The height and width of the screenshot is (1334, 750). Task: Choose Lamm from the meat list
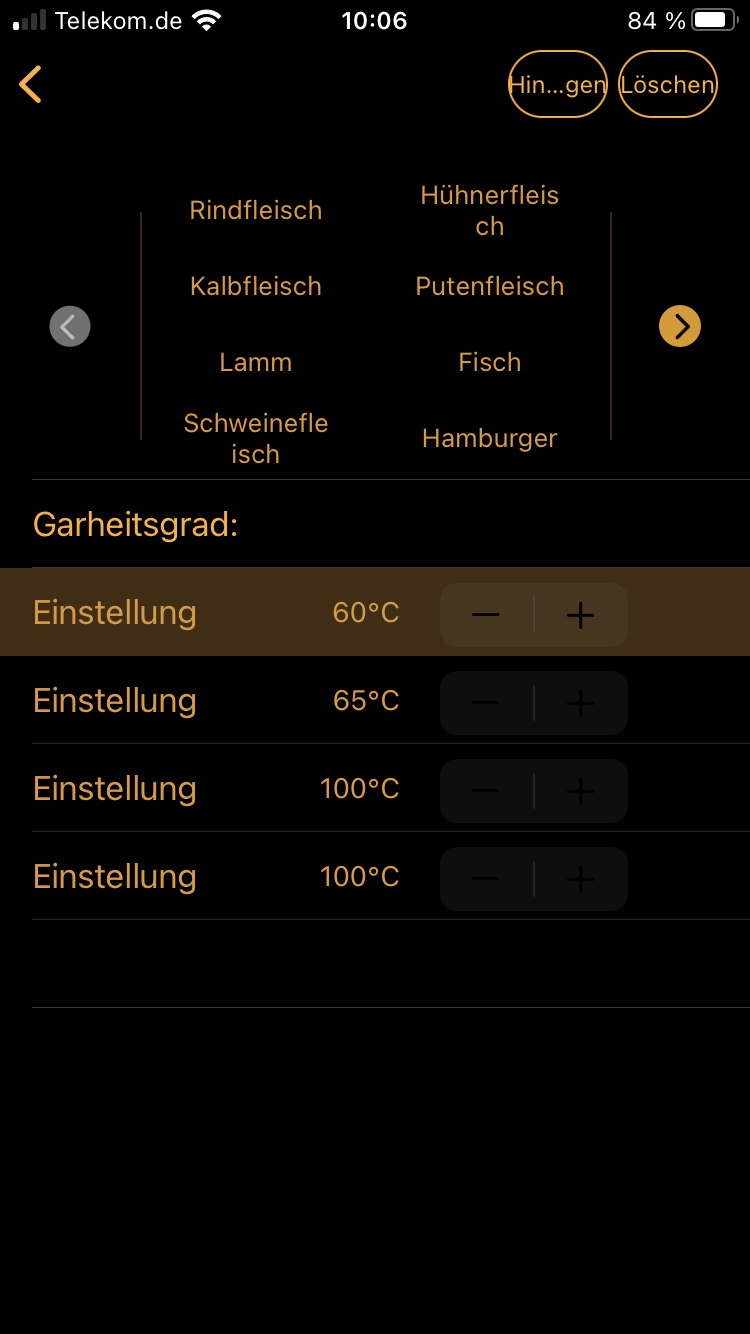[256, 362]
